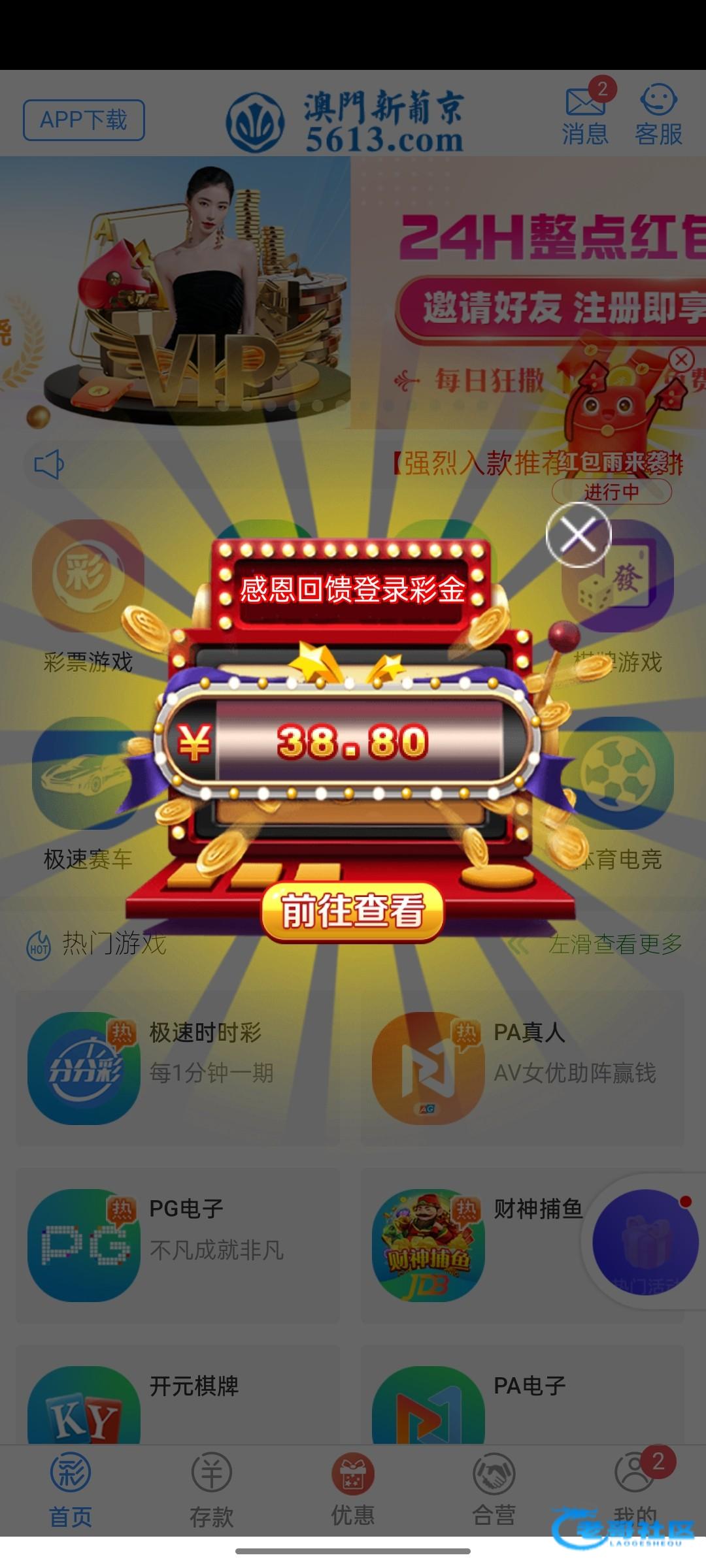Open PA电子 game card
The height and width of the screenshot is (1568, 706).
tap(522, 1405)
